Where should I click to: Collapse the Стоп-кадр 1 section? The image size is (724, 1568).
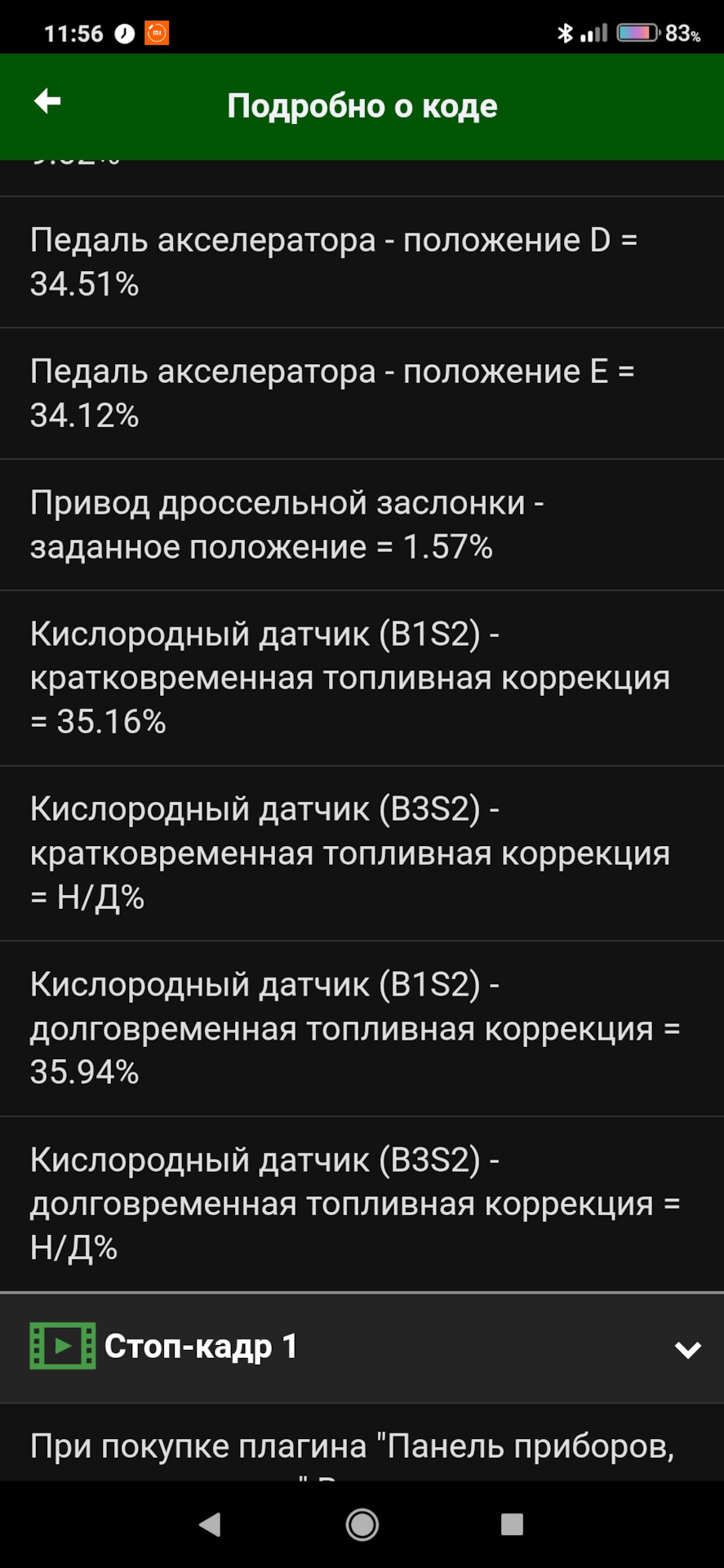click(687, 1349)
